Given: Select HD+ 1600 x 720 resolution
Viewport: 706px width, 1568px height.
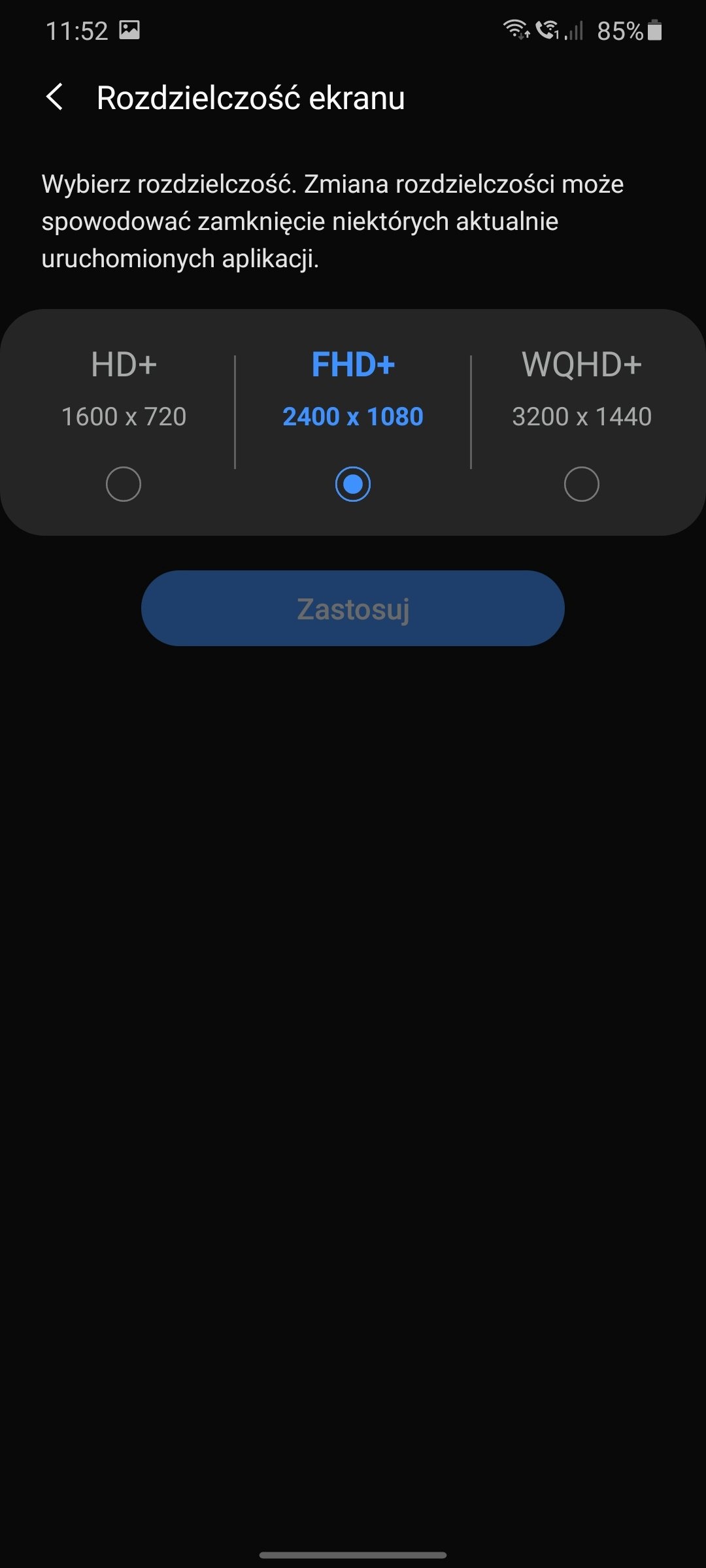Looking at the screenshot, I should (124, 484).
